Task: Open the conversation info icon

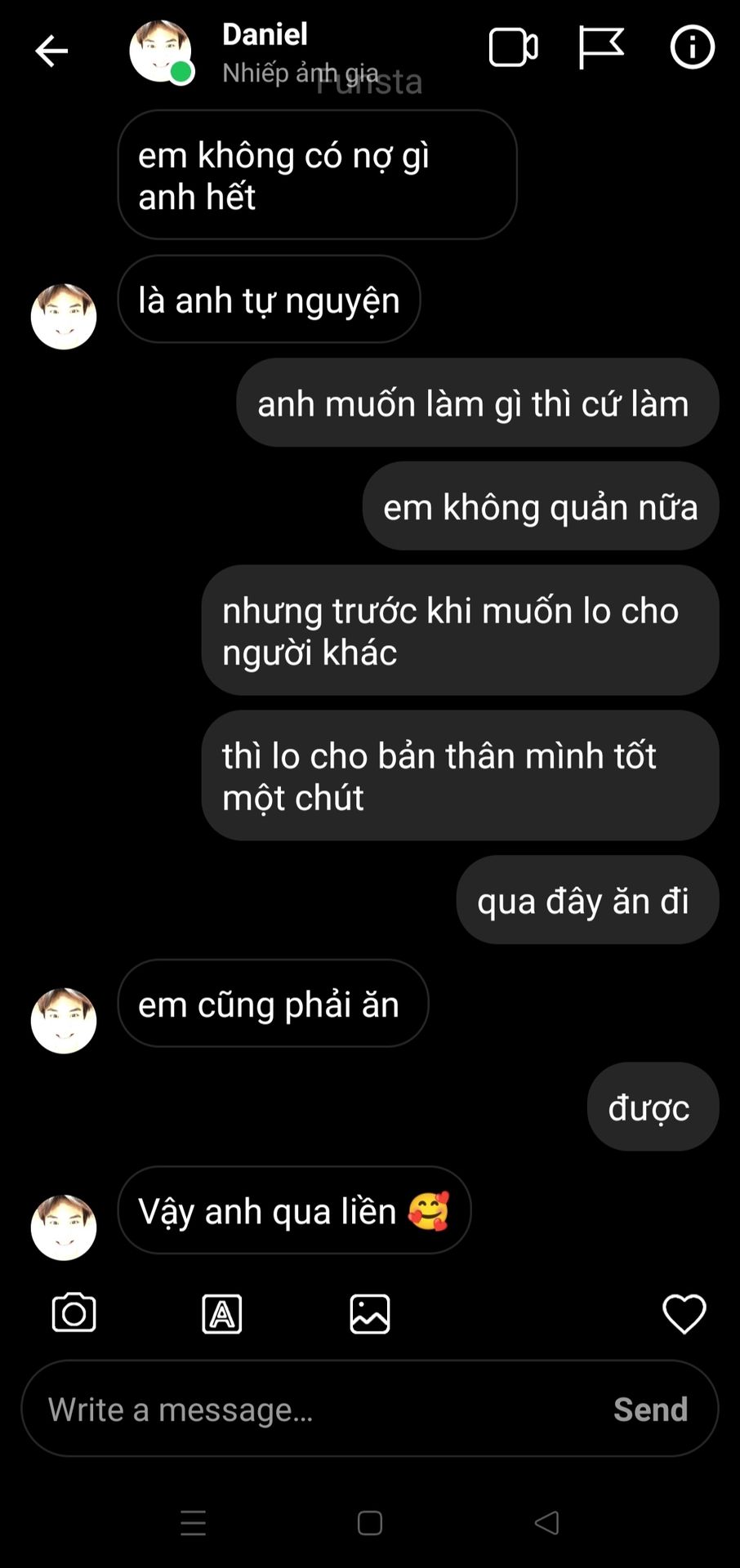Action: click(x=692, y=47)
